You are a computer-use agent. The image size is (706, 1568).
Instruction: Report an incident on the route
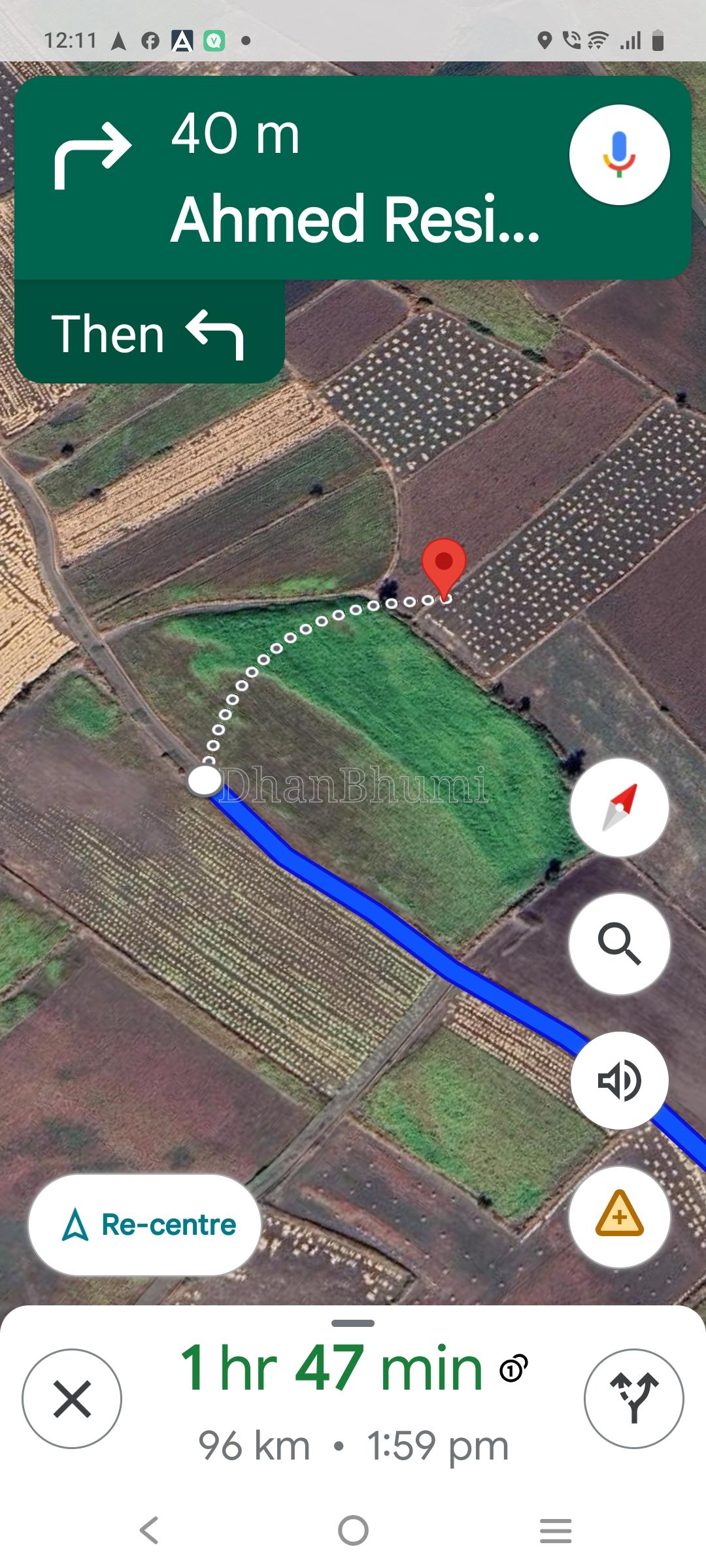click(x=619, y=1215)
